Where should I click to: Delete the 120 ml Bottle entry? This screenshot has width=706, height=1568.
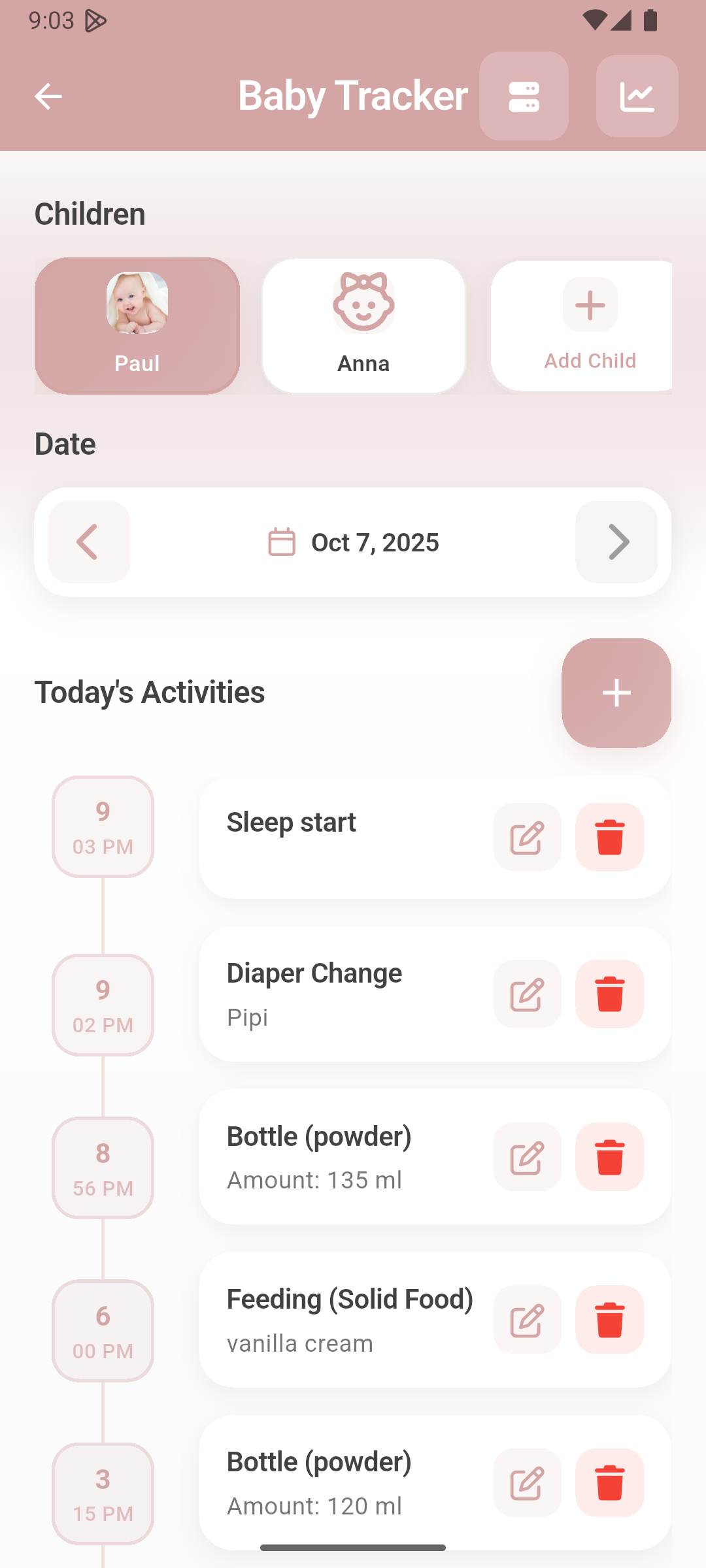pyautogui.click(x=609, y=1482)
